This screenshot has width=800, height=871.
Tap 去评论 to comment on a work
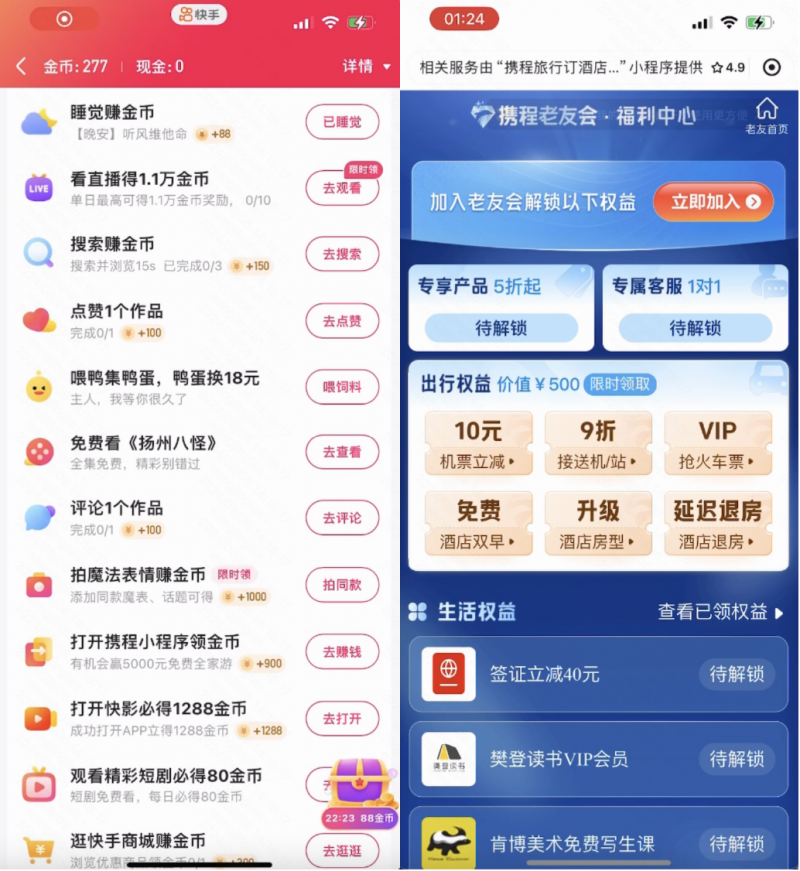click(x=342, y=518)
